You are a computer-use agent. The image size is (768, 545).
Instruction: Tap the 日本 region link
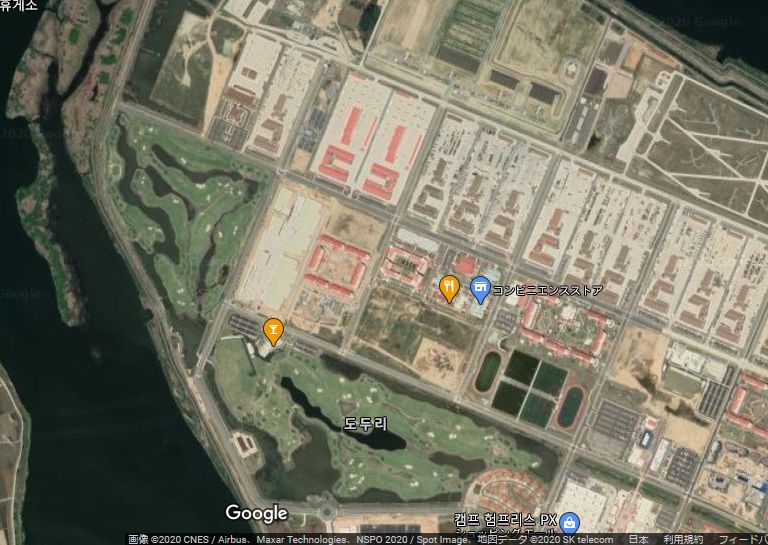pos(638,539)
